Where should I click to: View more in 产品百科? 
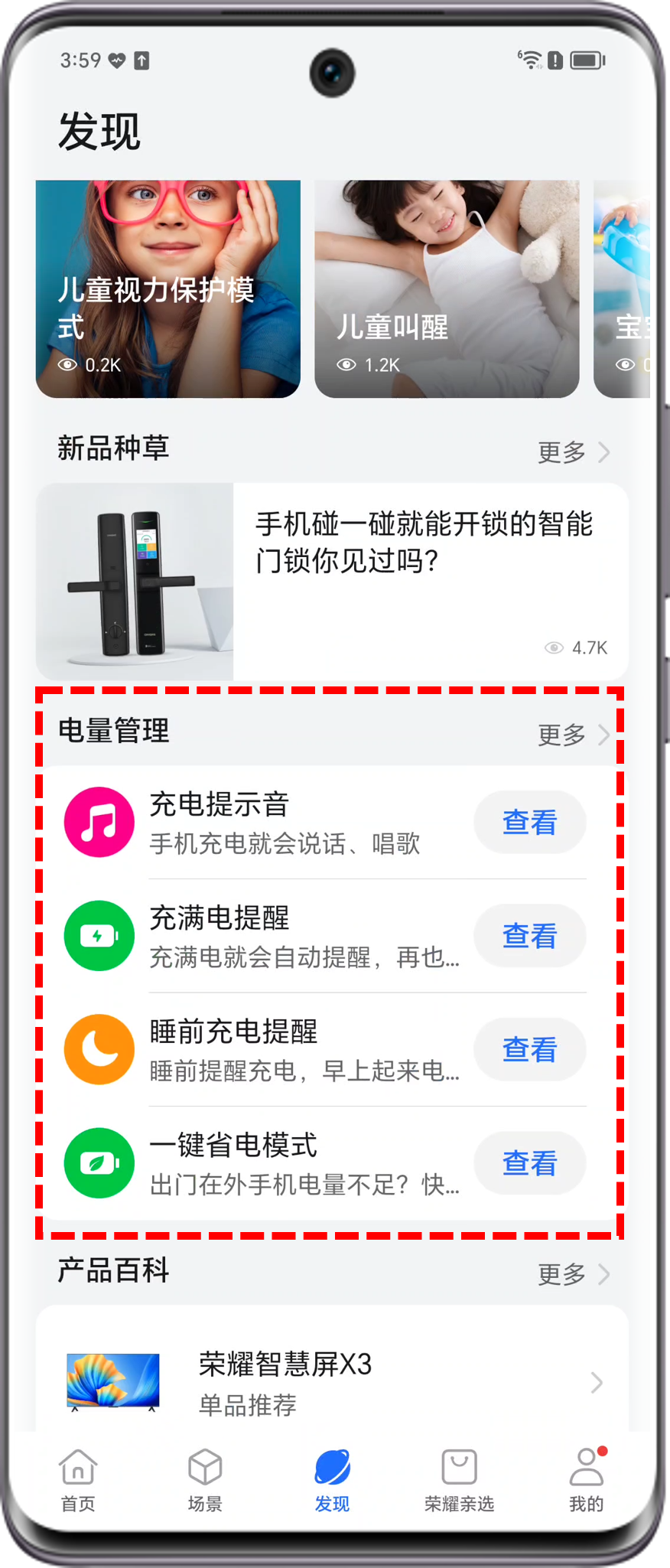pyautogui.click(x=573, y=1274)
